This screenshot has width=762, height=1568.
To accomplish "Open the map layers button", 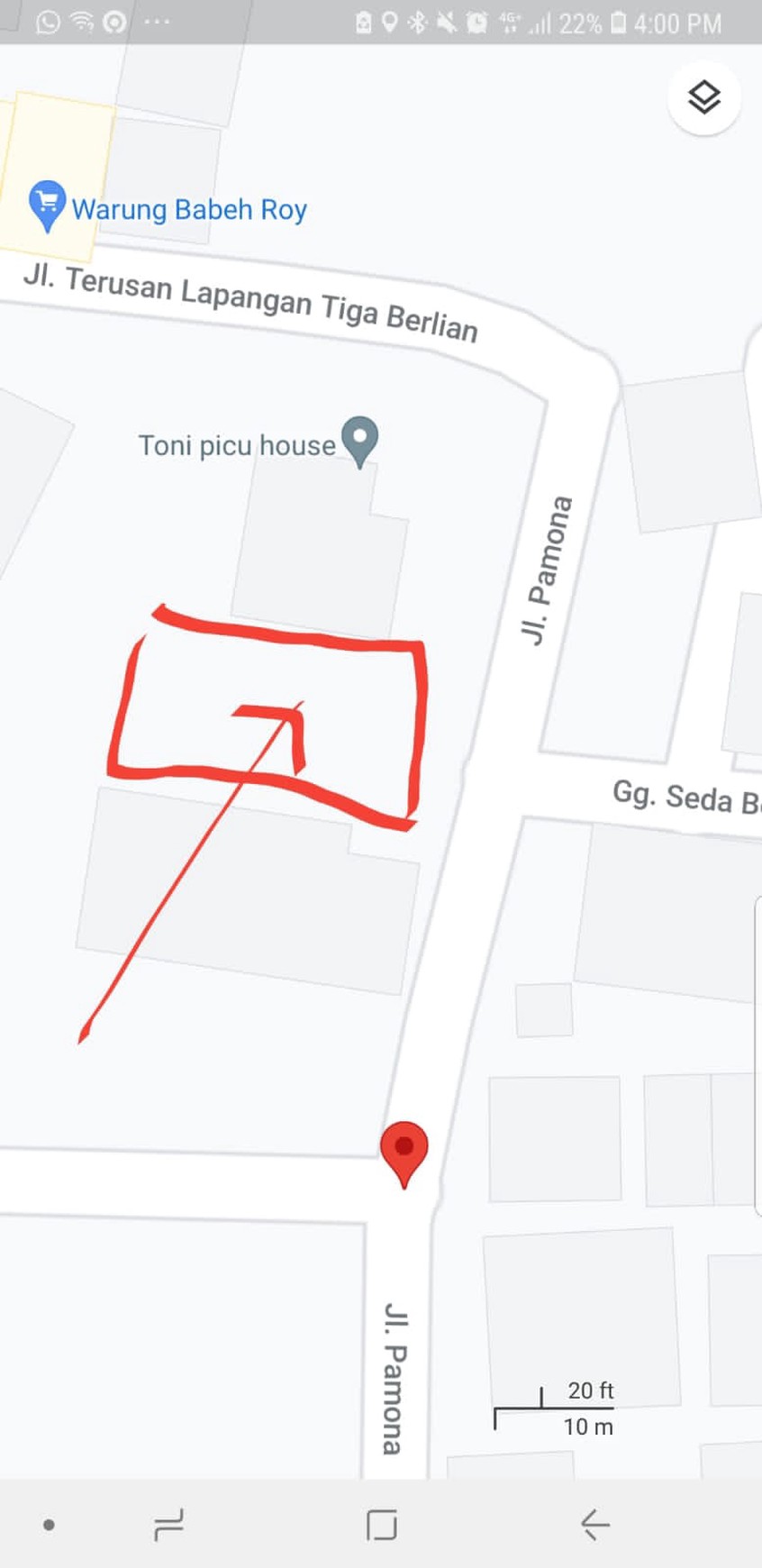I will pyautogui.click(x=703, y=97).
